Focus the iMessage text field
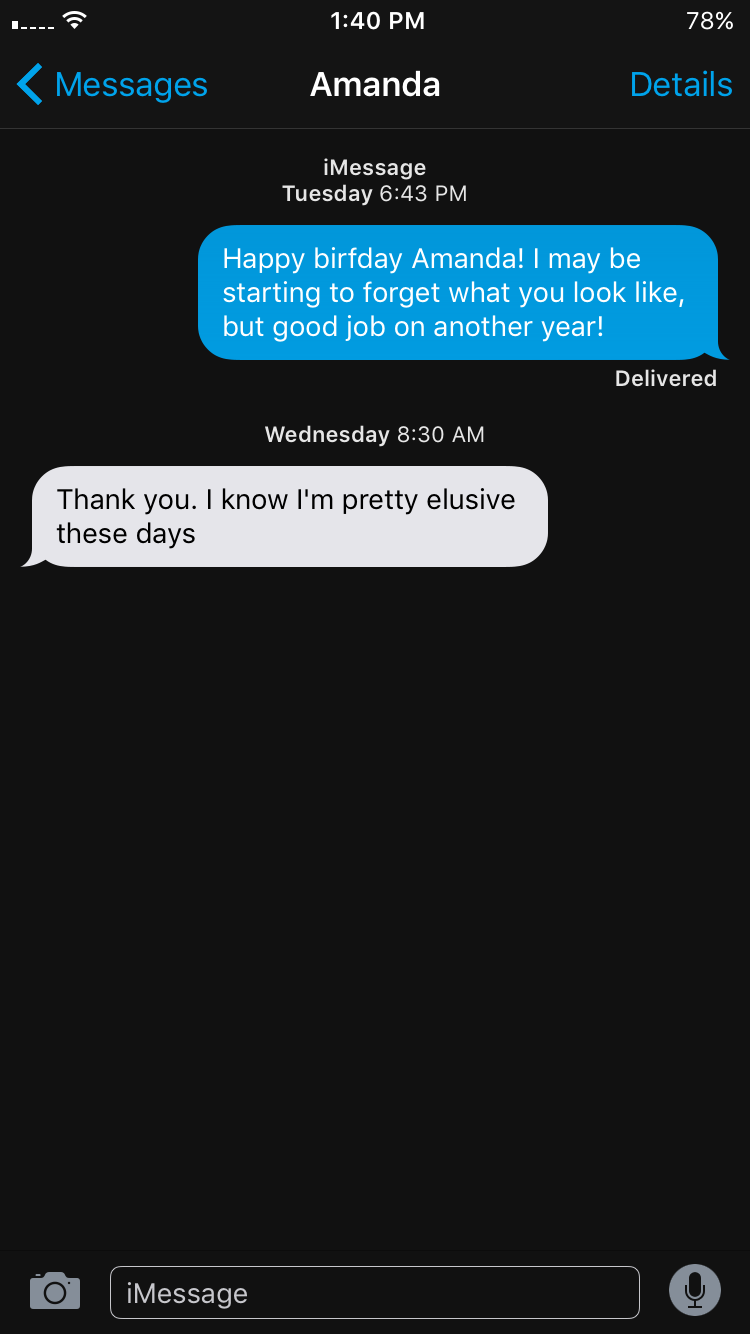Viewport: 750px width, 1334px height. [x=375, y=1292]
